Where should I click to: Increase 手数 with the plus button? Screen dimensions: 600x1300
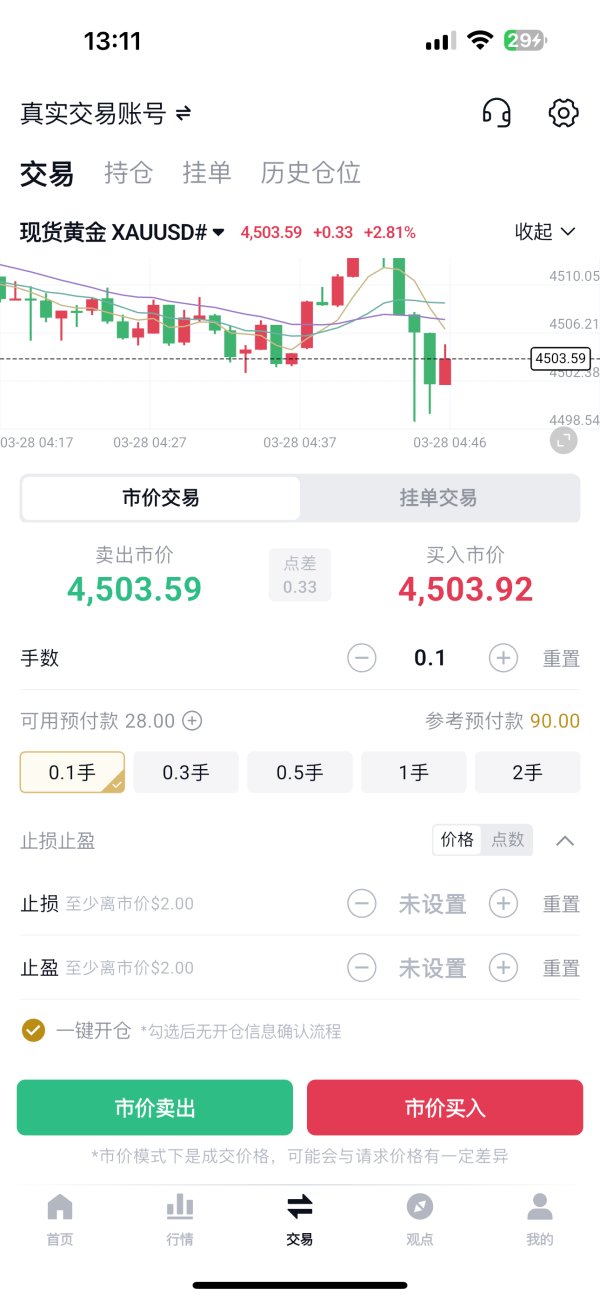coord(503,658)
